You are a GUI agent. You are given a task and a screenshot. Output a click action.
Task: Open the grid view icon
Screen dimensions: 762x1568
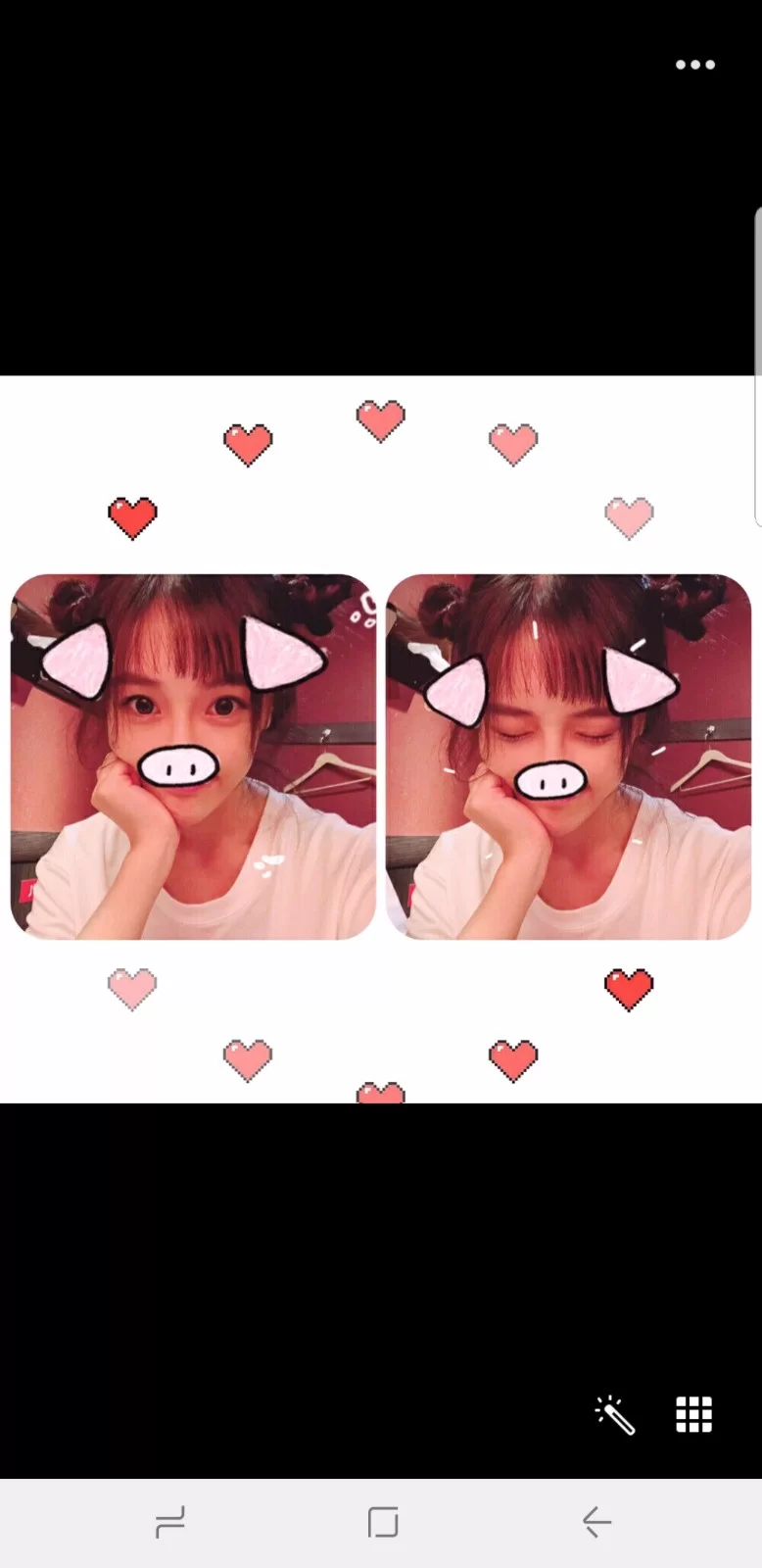(x=693, y=1414)
